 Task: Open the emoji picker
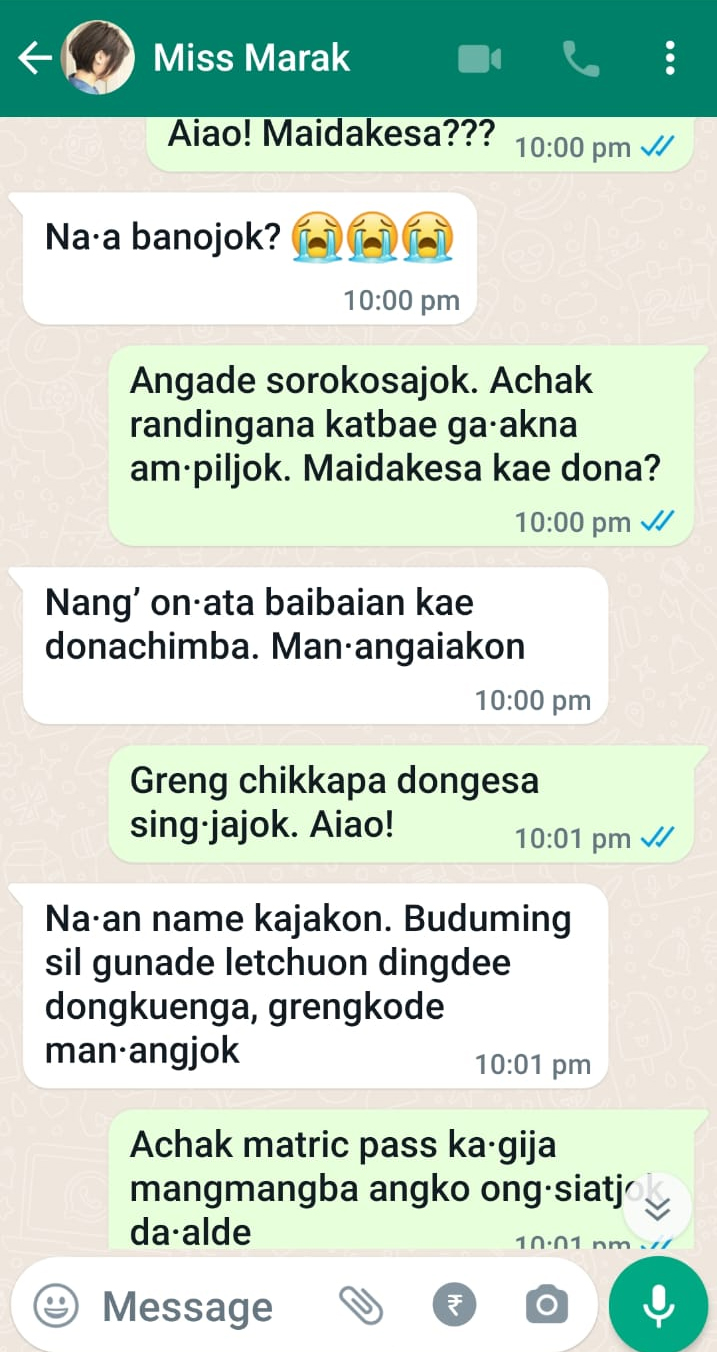(x=56, y=1305)
